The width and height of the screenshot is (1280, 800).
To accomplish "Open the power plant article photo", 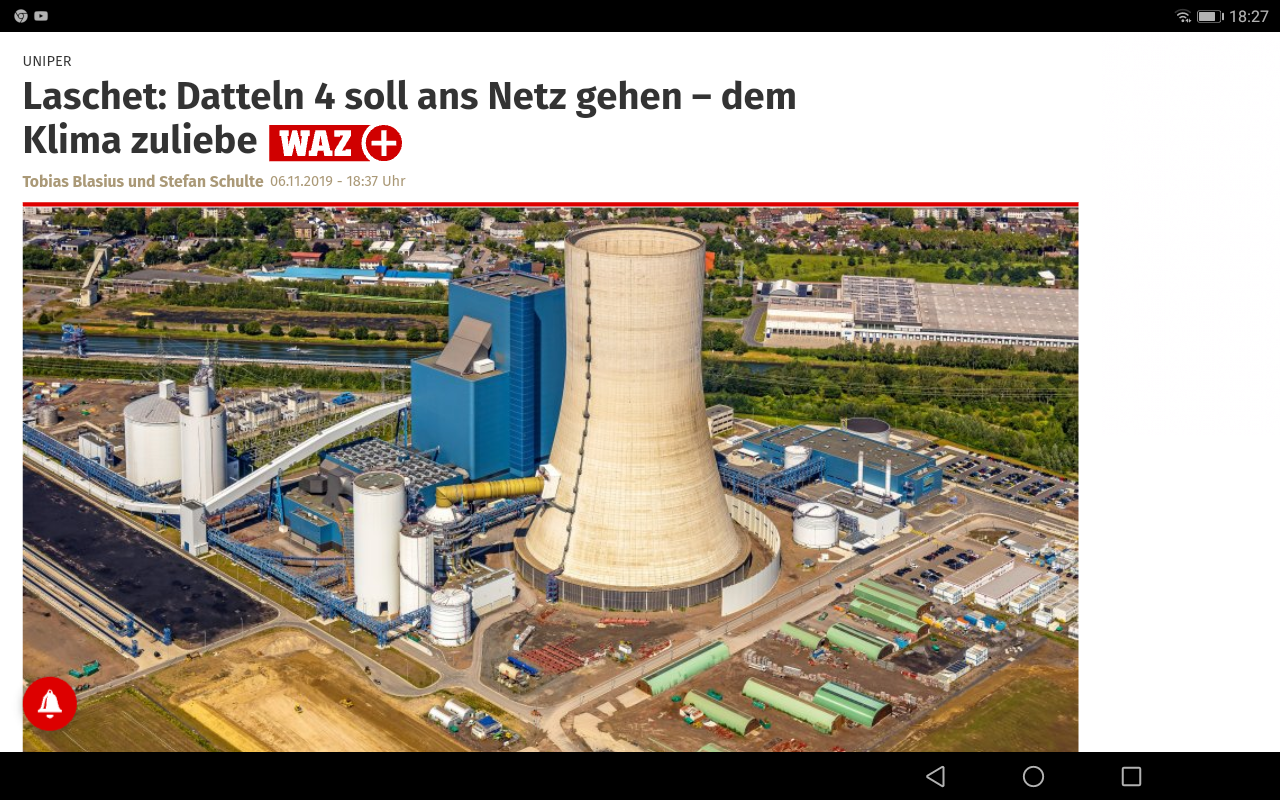I will click(550, 478).
